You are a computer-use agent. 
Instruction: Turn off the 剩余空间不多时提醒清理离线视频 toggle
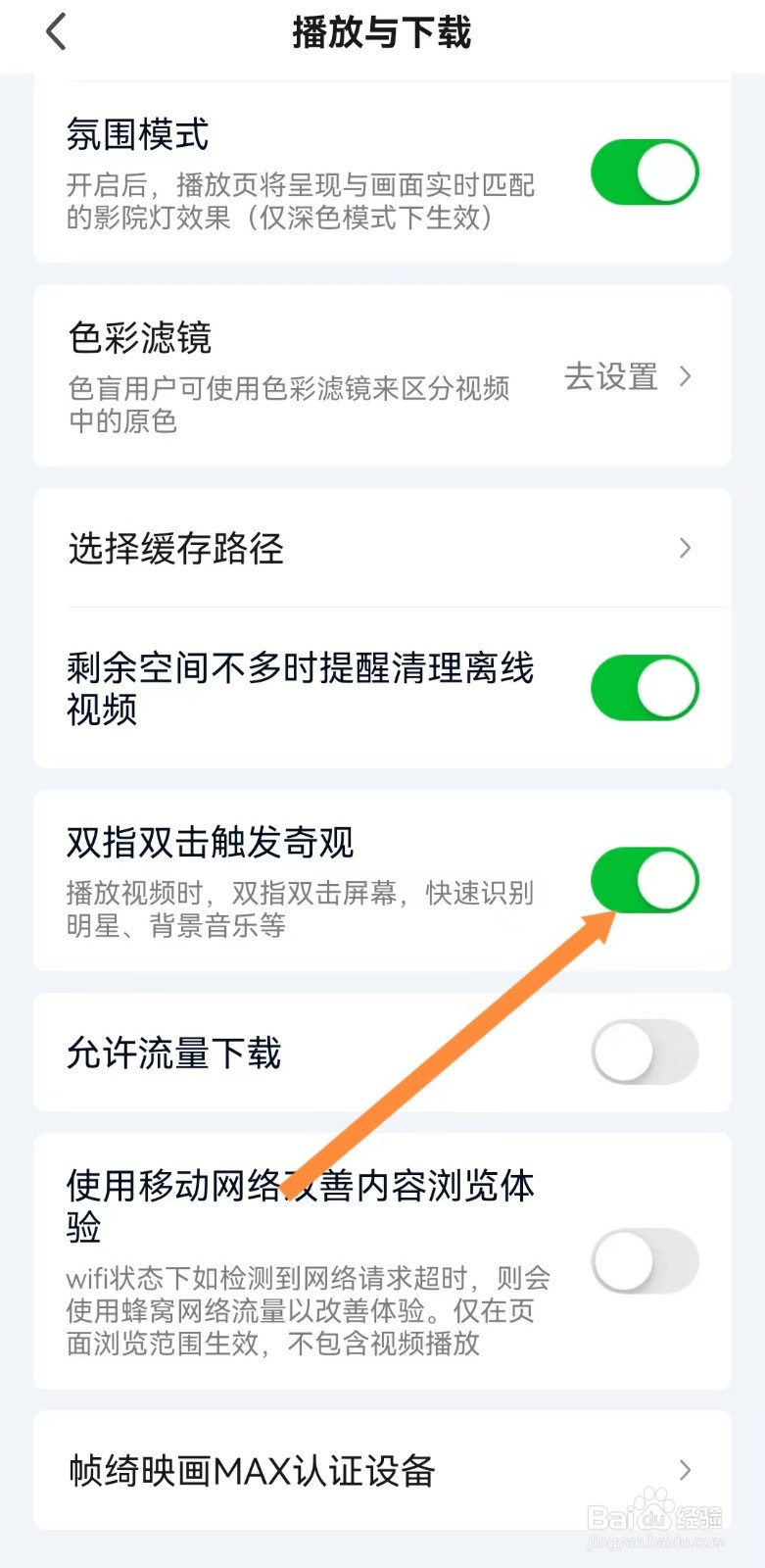coord(645,687)
